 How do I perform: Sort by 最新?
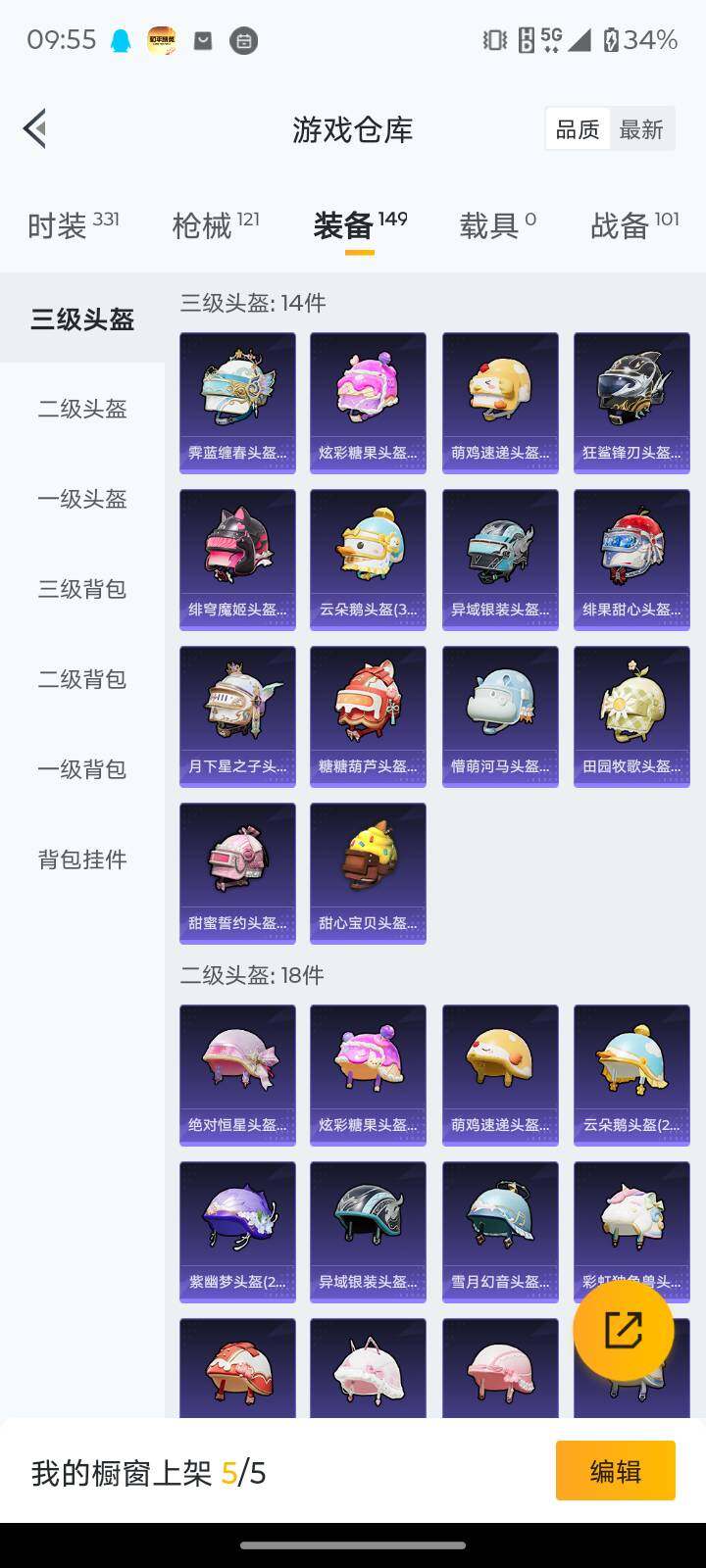[641, 129]
